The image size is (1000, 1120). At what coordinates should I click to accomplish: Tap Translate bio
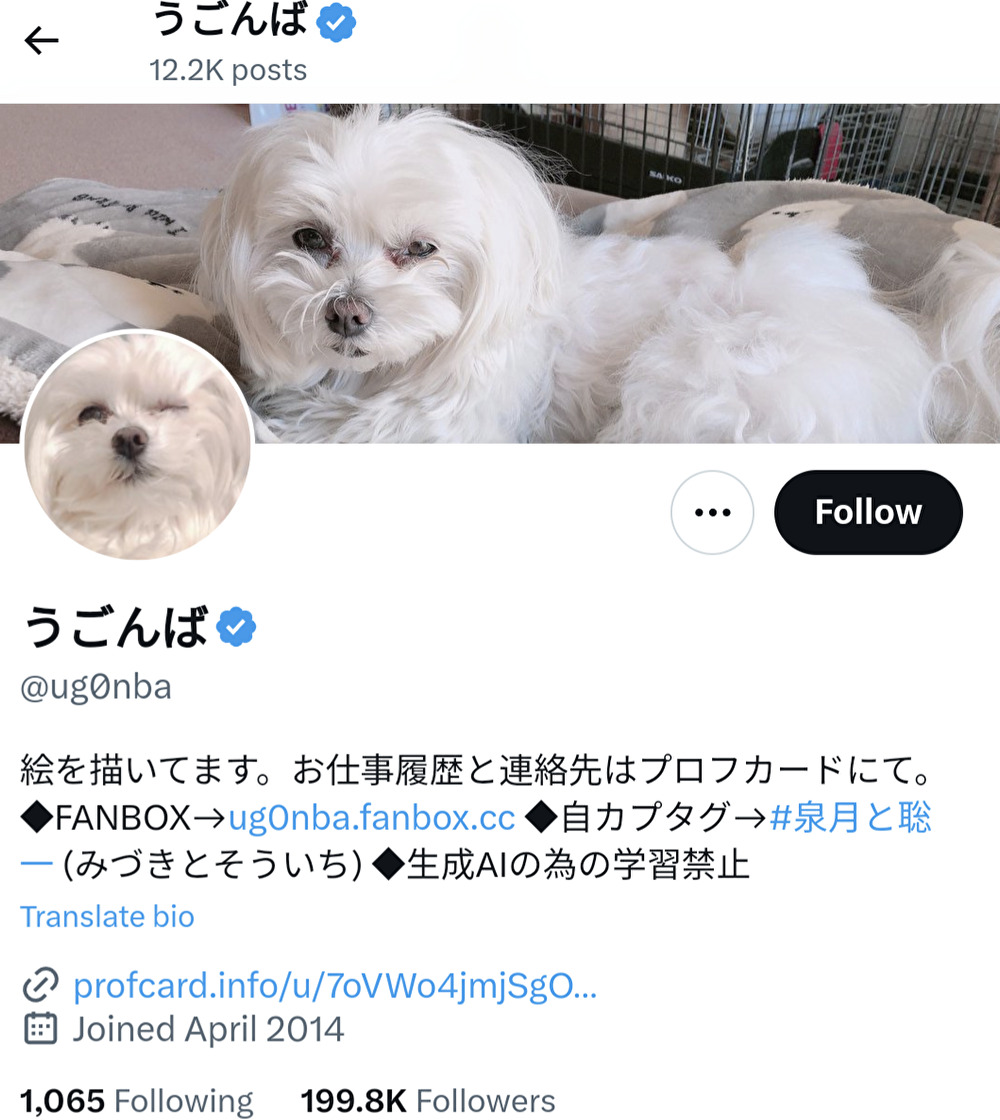tap(108, 916)
